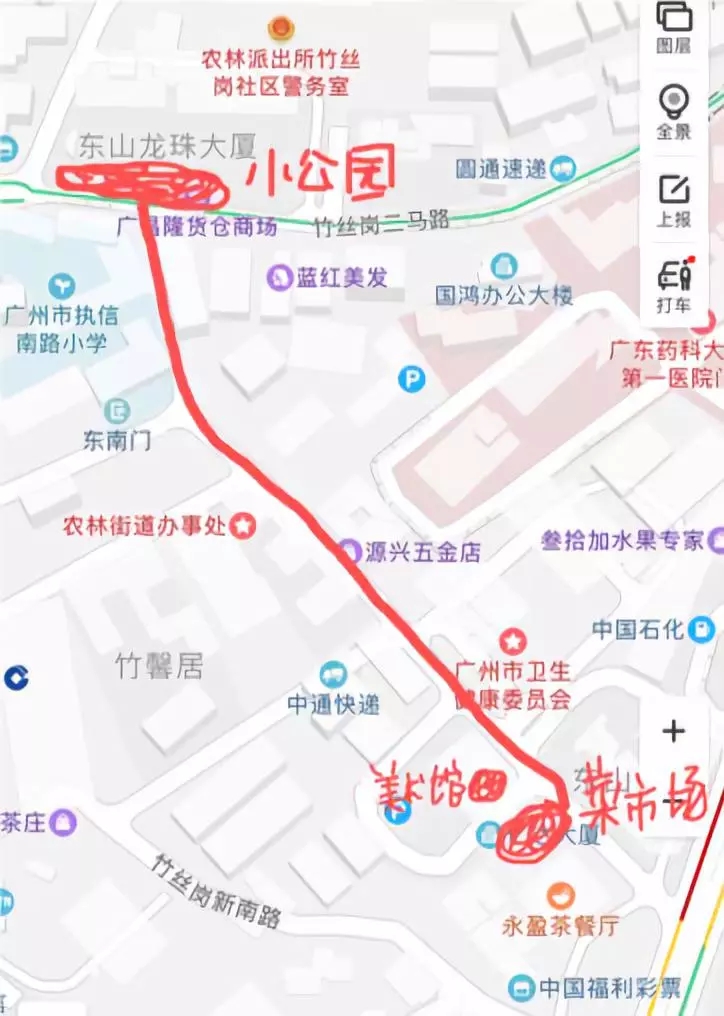This screenshot has height=1016, width=724.
Task: Open the 源兴五金店 shop marker
Action: [349, 550]
